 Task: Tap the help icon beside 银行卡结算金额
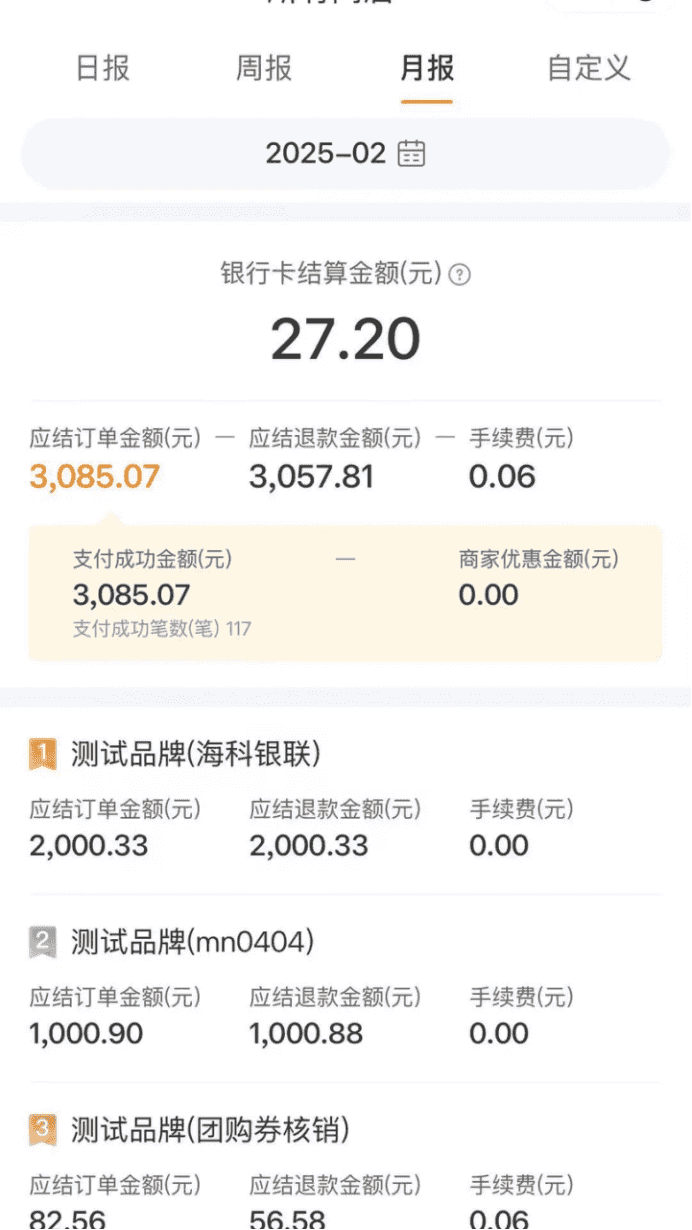pyautogui.click(x=459, y=275)
